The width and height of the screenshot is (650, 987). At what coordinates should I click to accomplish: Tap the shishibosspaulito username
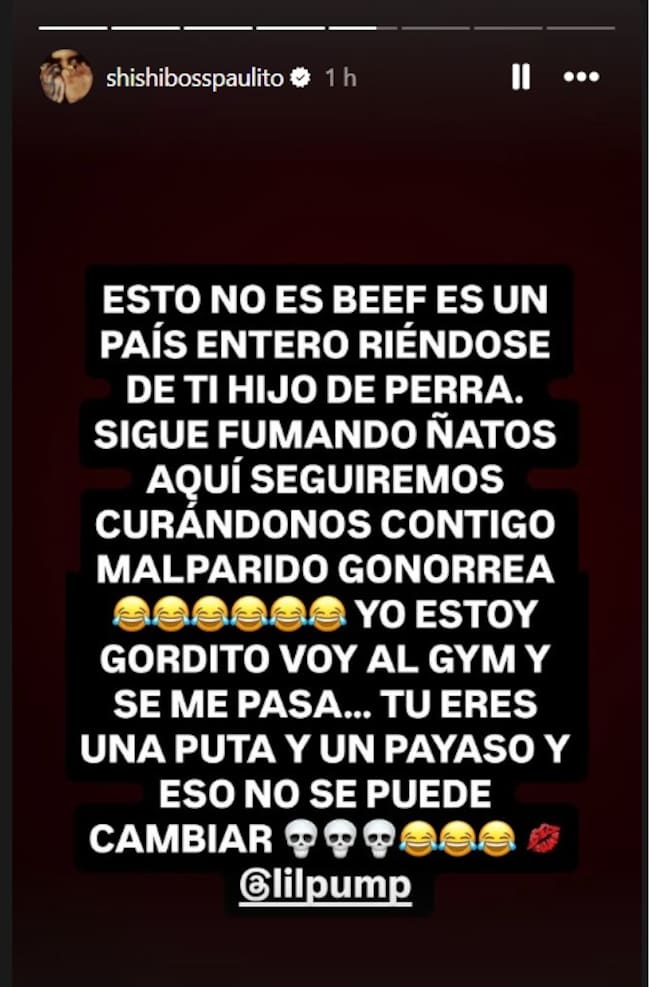[x=195, y=78]
